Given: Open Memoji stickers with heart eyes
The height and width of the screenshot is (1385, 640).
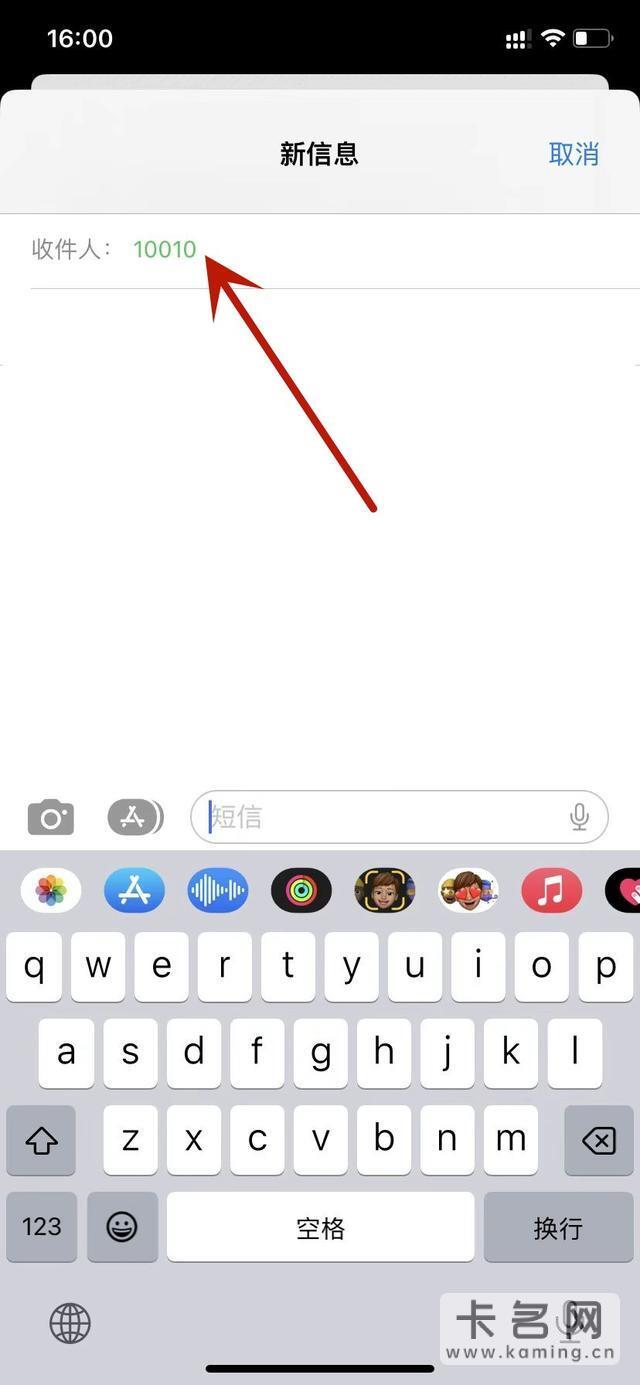Looking at the screenshot, I should [467, 889].
